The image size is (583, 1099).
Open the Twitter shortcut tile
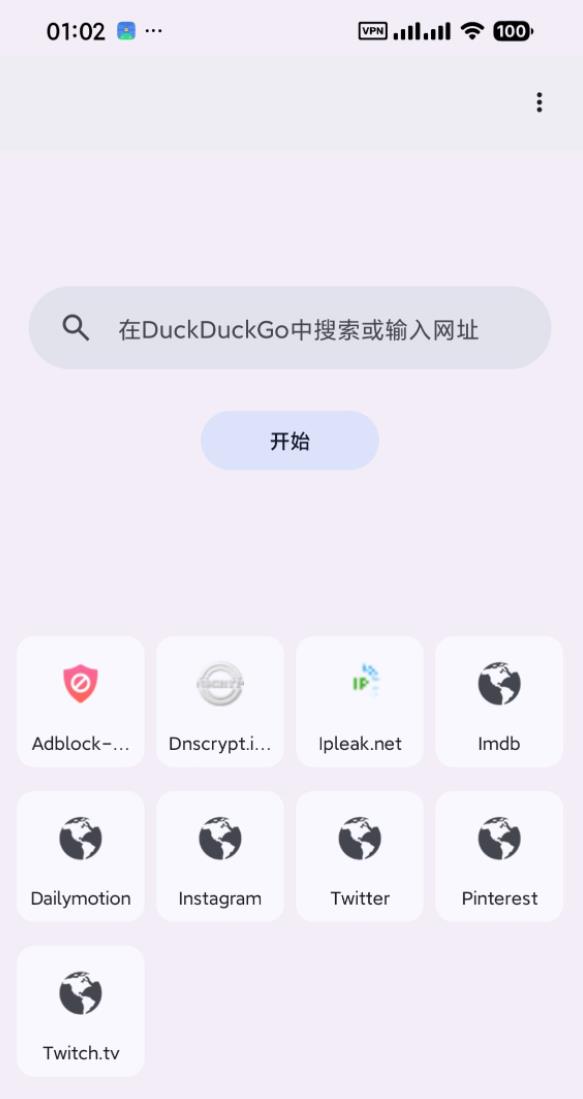(359, 856)
